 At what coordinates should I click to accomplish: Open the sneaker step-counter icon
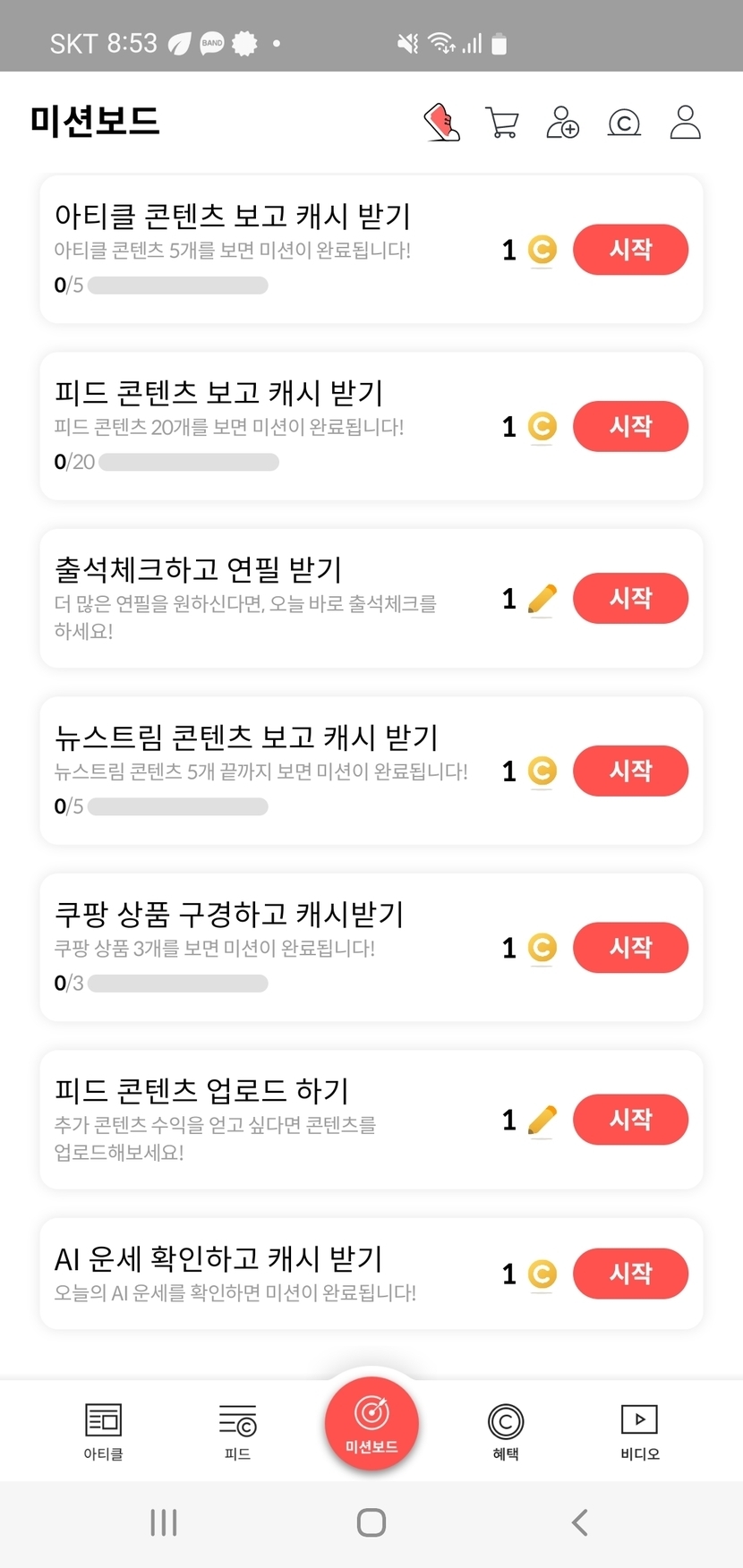click(441, 123)
